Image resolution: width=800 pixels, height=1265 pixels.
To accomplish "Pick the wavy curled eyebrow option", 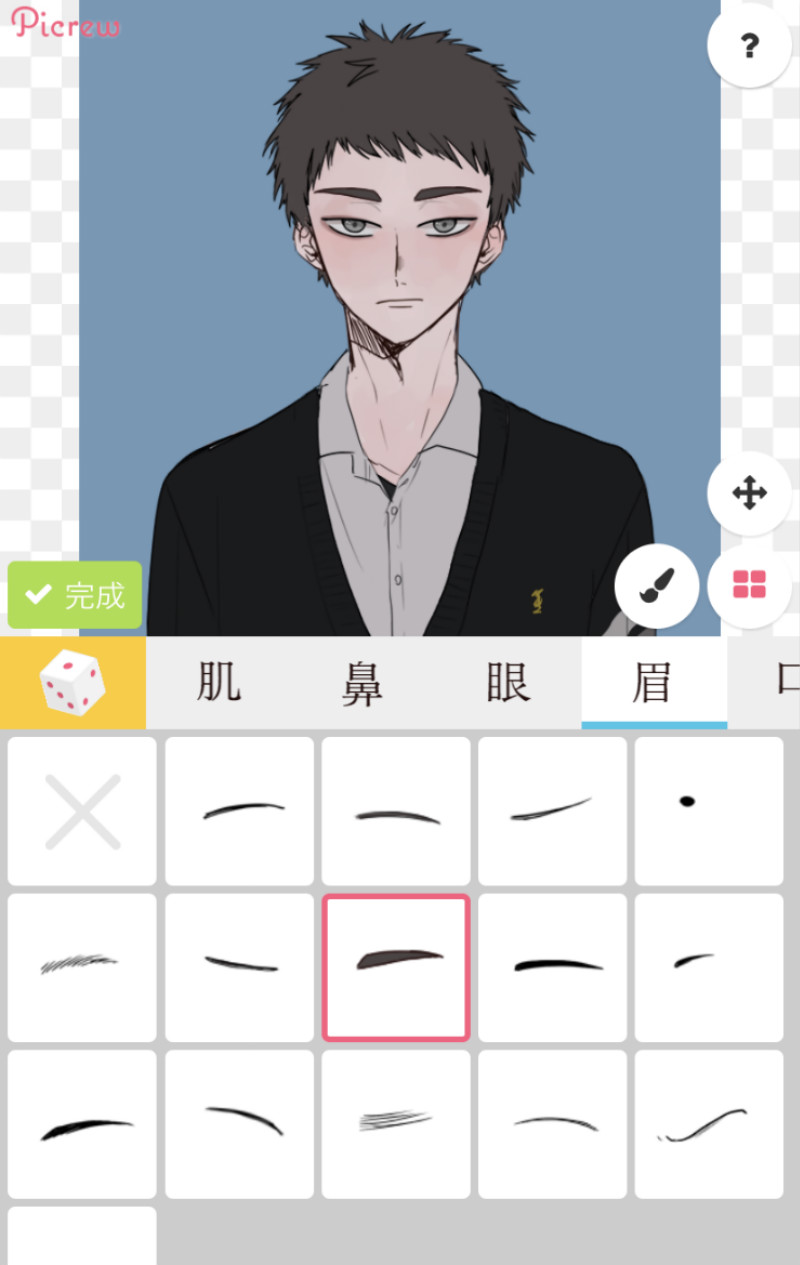I will pos(708,1124).
